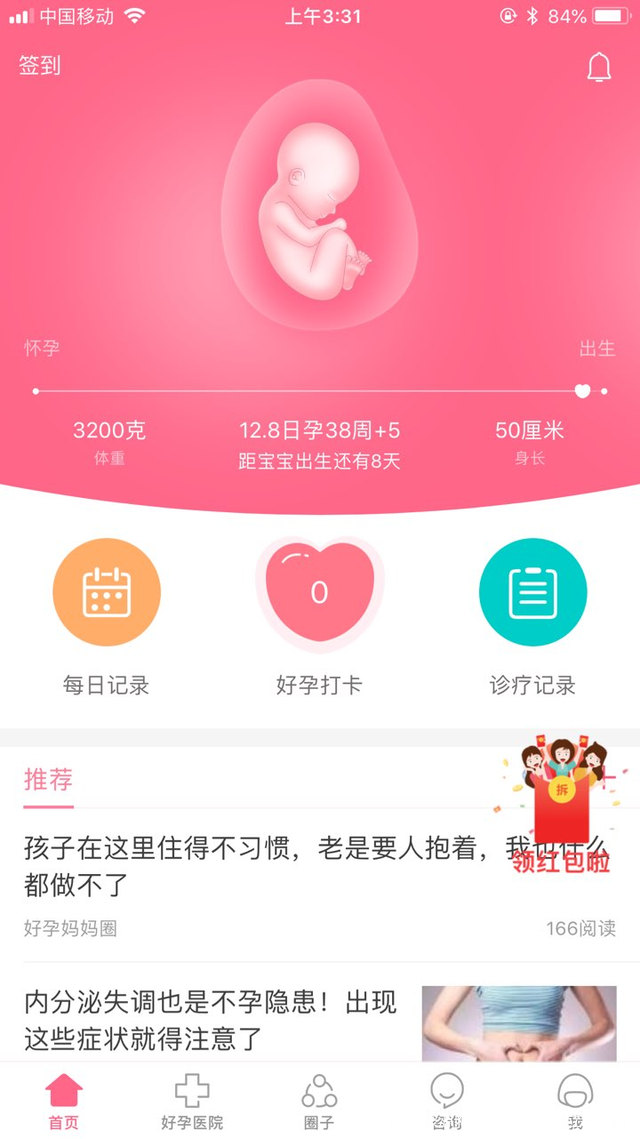Open 每日记录 daily record
Screen dimensions: 640x1139
106,593
